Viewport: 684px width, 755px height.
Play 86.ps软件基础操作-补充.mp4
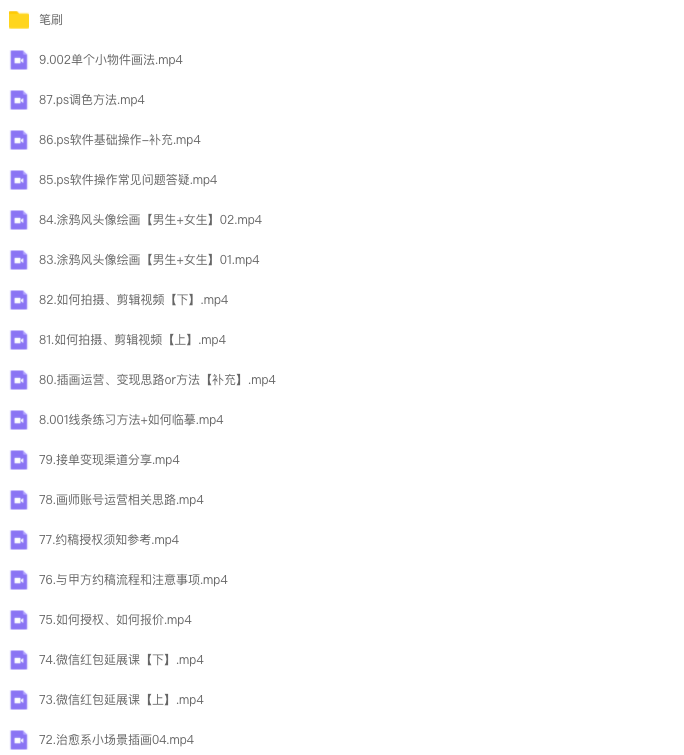tap(119, 140)
